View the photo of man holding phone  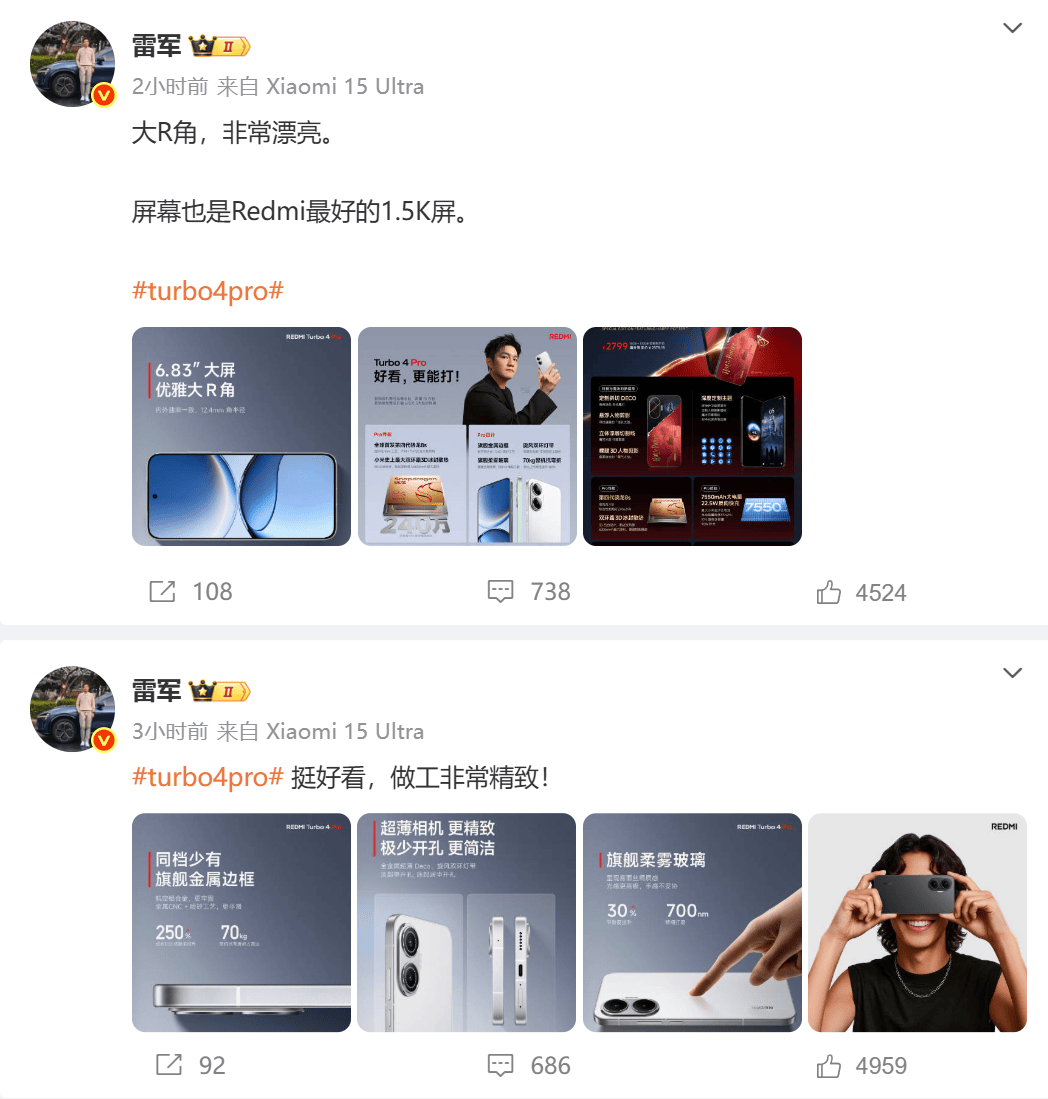[x=917, y=922]
